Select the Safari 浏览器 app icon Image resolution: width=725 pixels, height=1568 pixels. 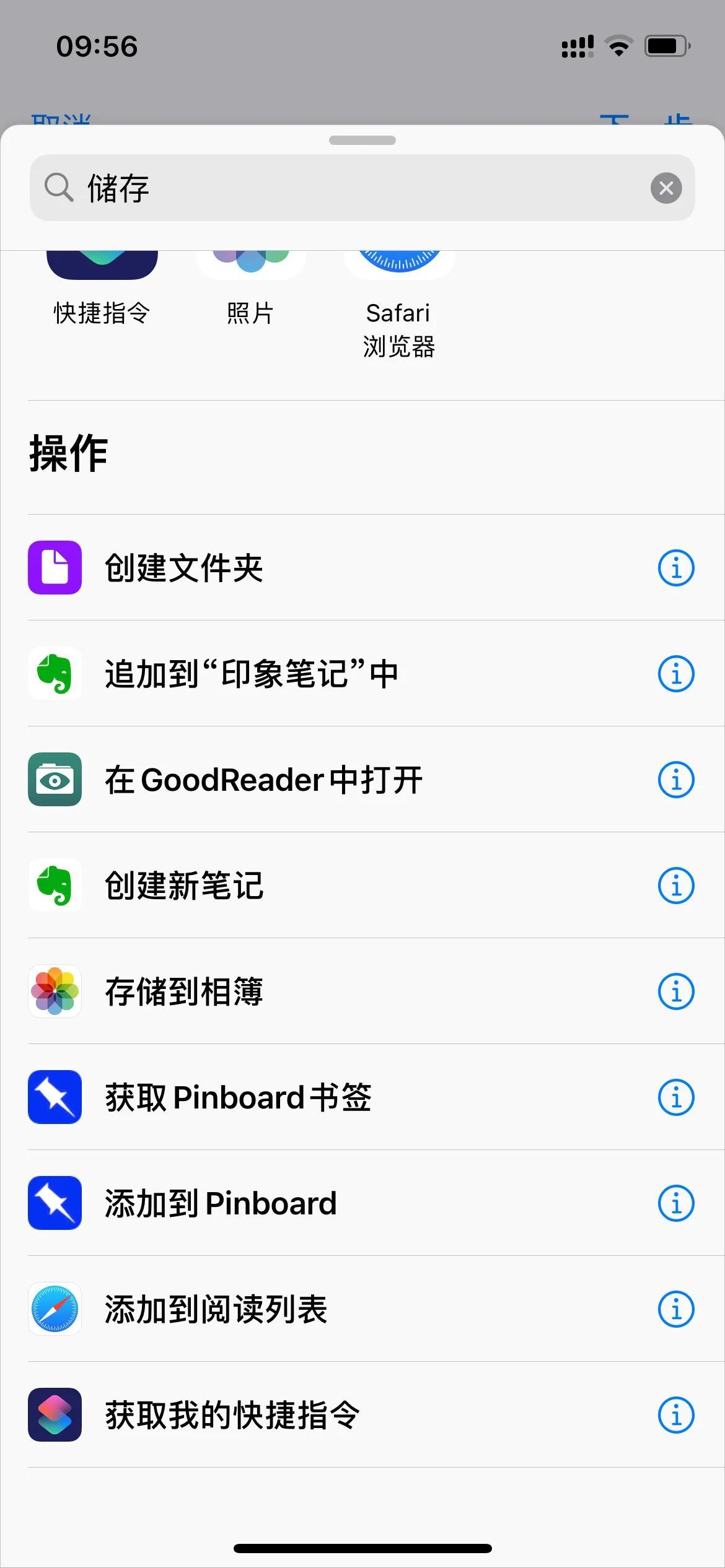399,266
